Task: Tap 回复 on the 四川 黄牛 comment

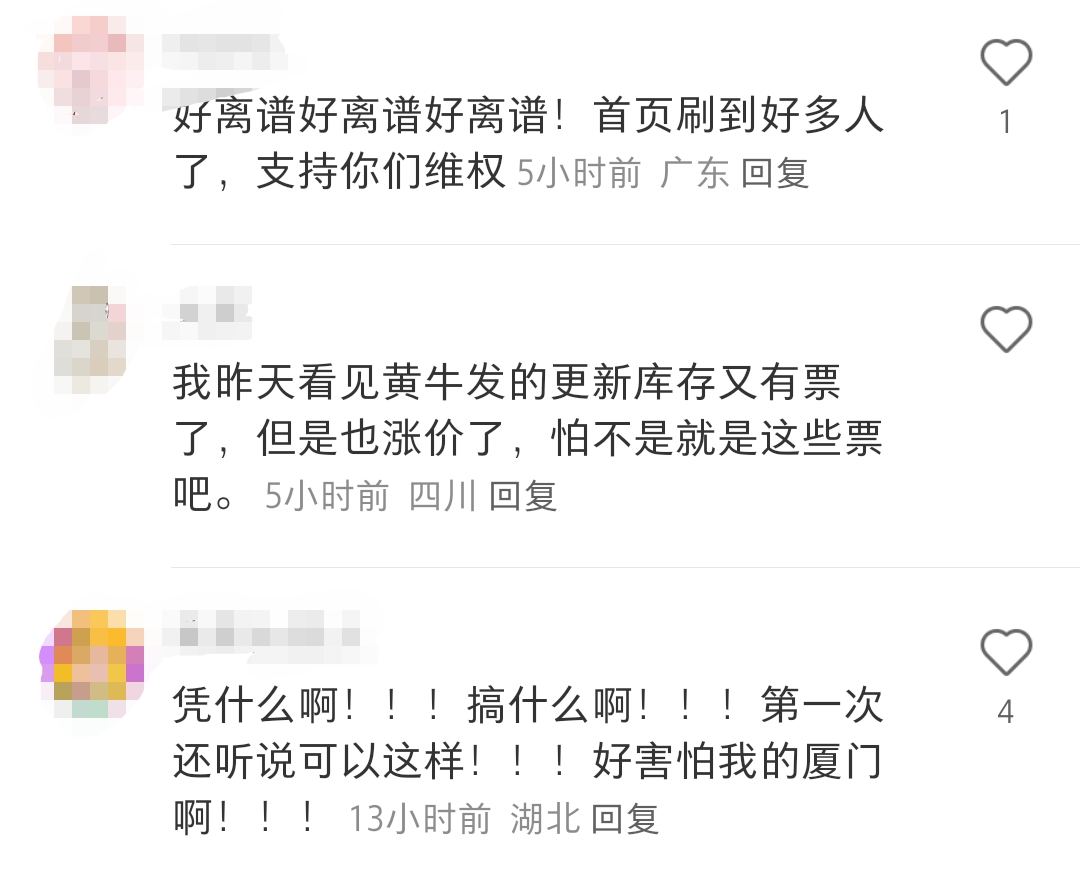Action: [x=522, y=496]
